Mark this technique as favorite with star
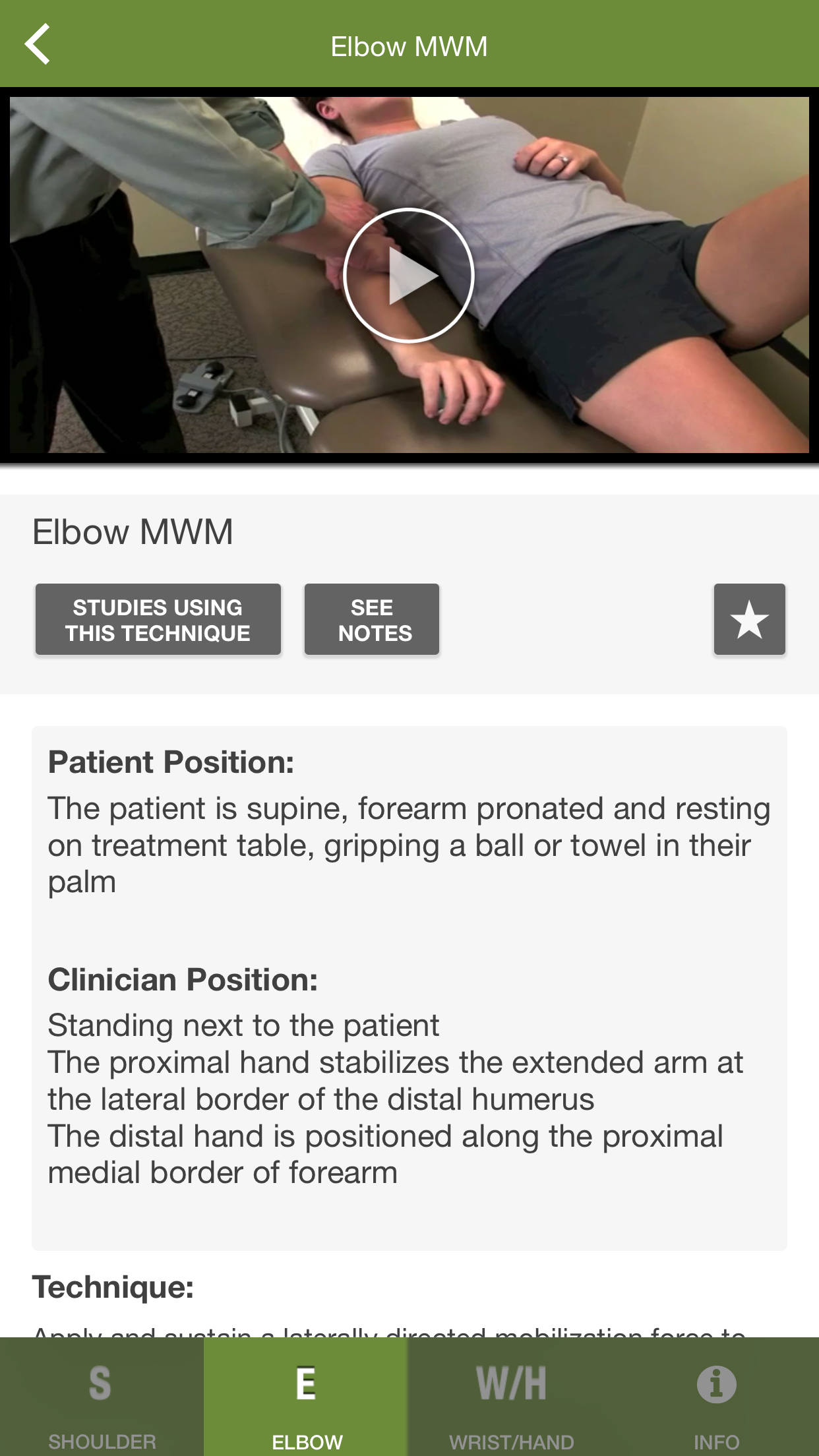819x1456 pixels. coord(750,619)
